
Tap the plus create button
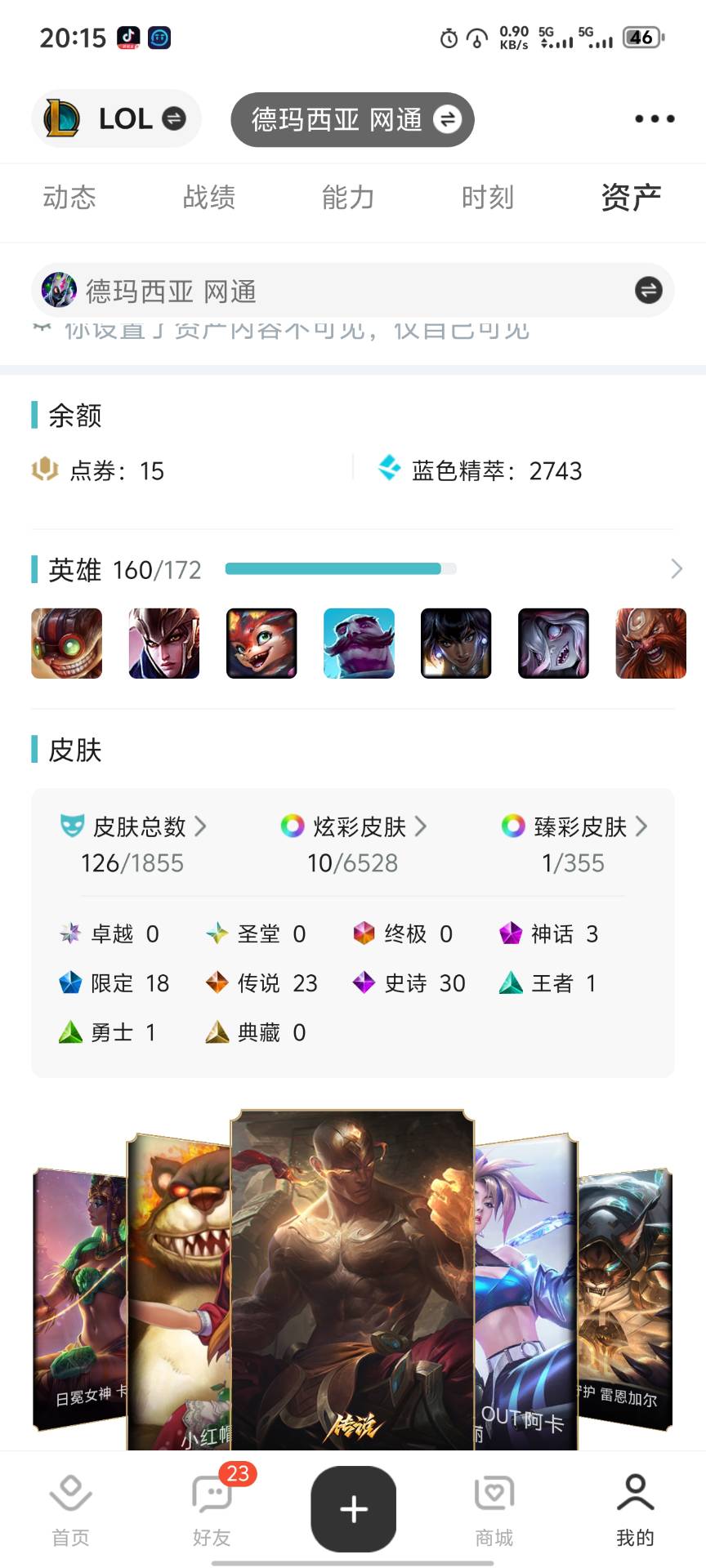click(x=353, y=1508)
